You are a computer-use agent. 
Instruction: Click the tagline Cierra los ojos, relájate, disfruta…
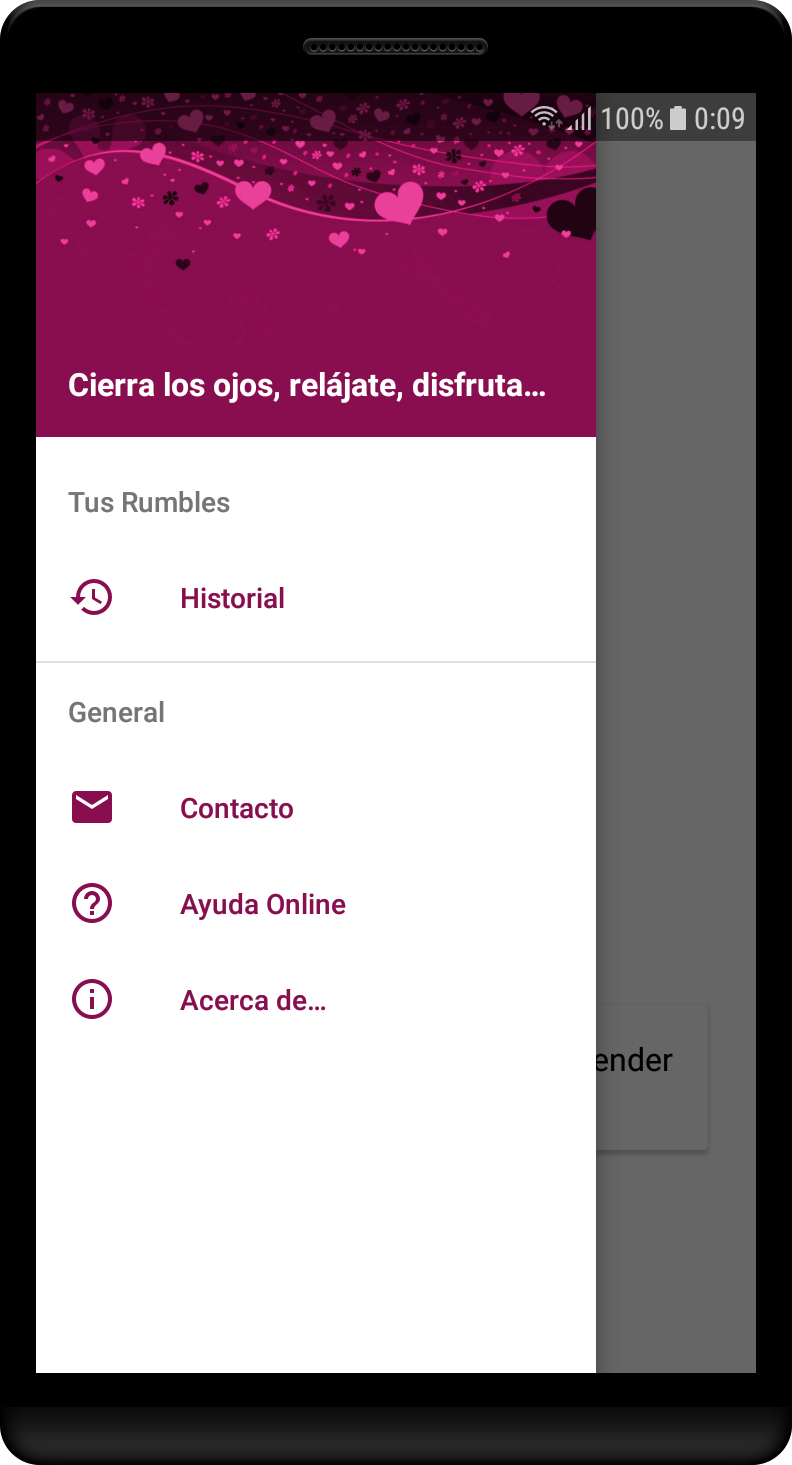coord(306,385)
